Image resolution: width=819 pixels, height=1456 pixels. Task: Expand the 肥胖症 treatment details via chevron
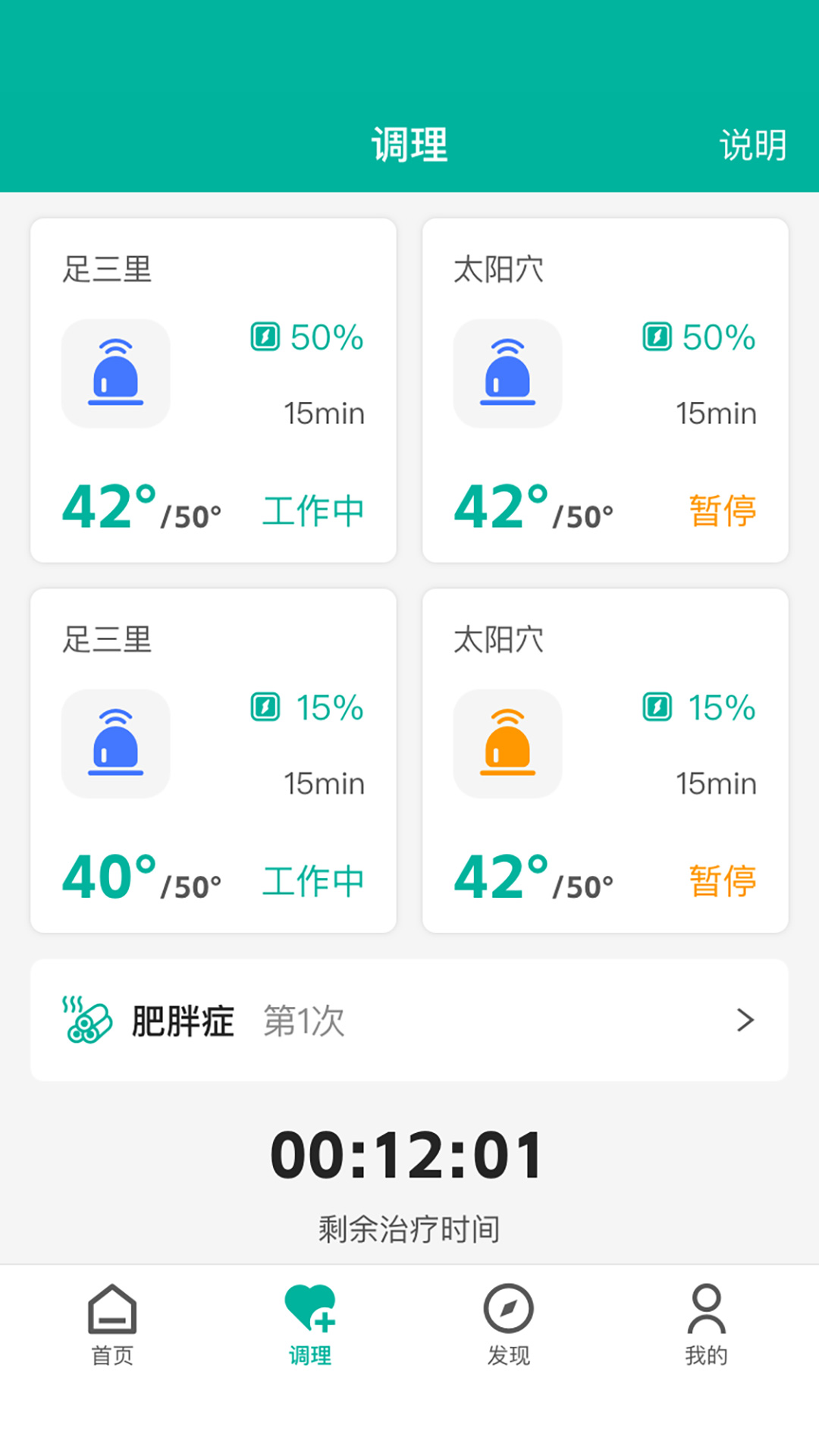tap(747, 1021)
